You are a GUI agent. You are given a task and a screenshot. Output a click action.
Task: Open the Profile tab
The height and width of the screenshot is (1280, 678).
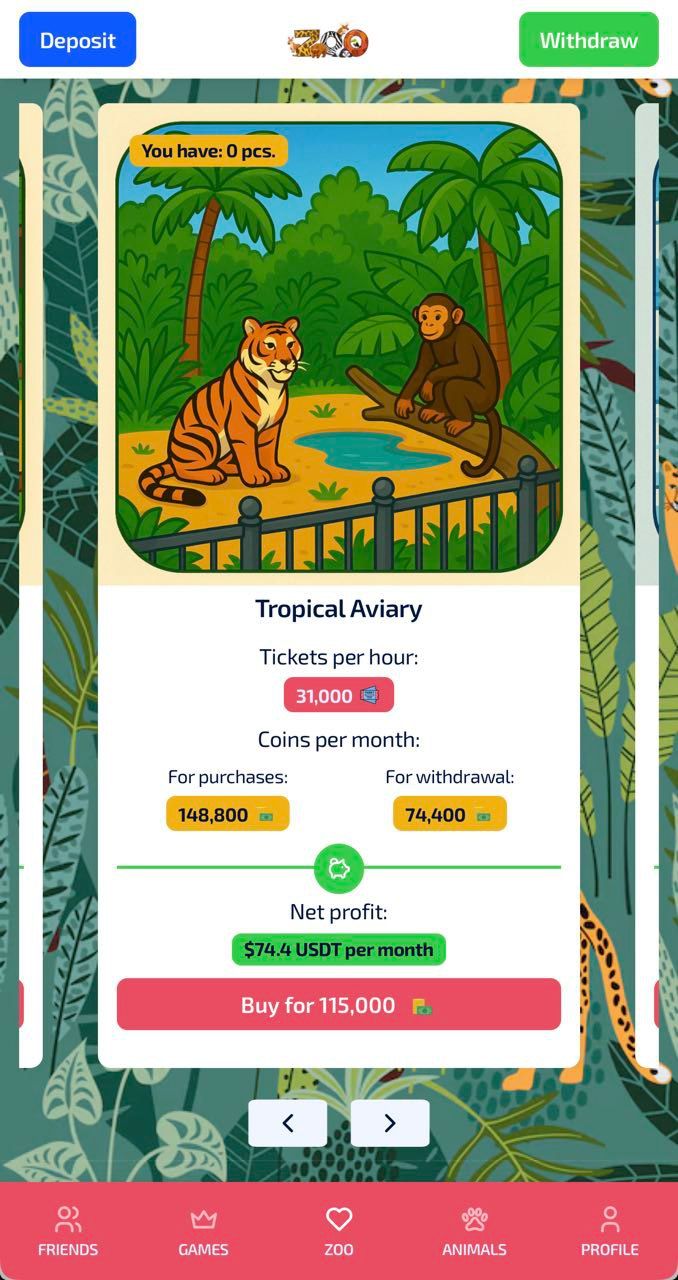609,1231
